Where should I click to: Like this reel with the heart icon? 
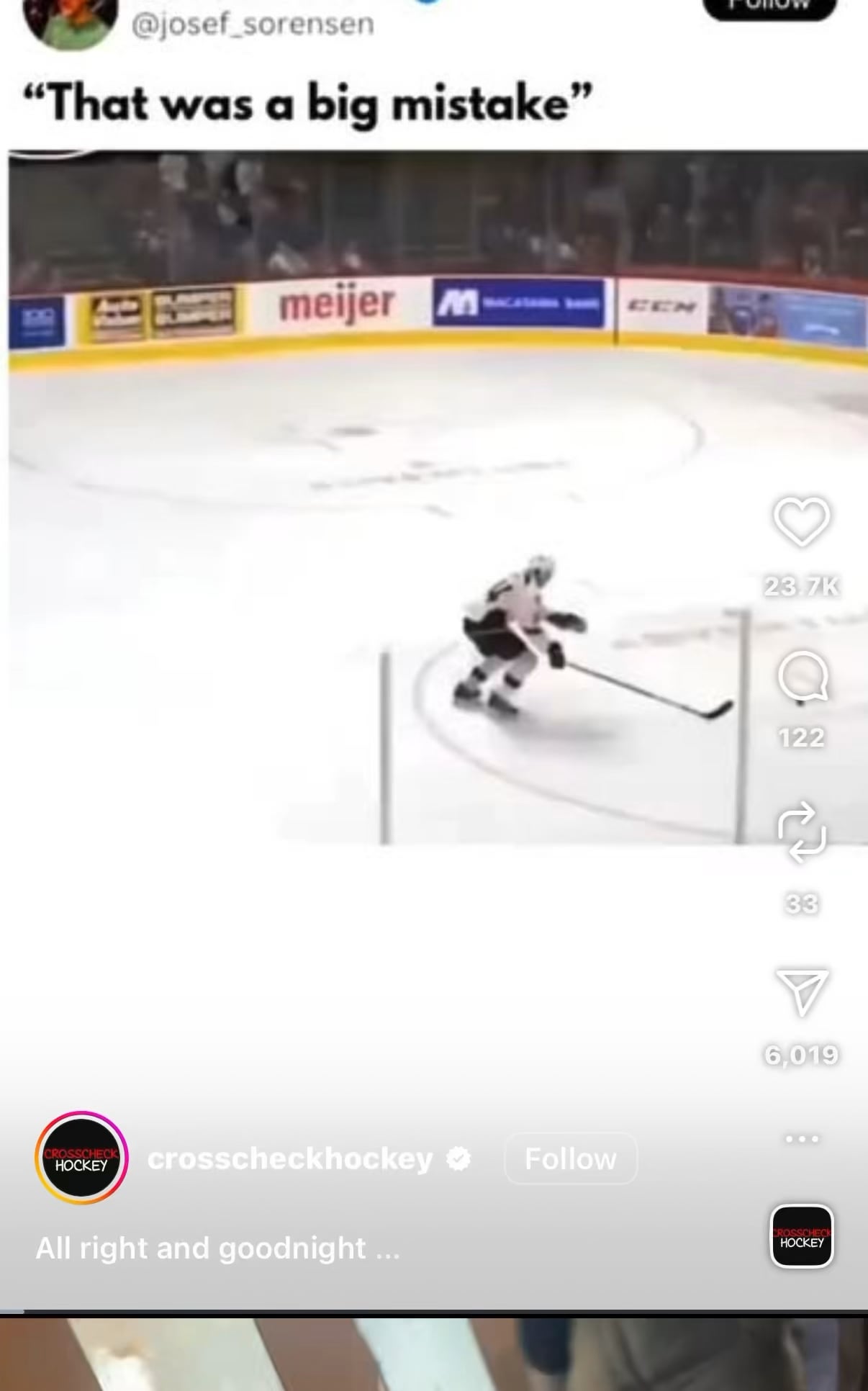click(801, 521)
